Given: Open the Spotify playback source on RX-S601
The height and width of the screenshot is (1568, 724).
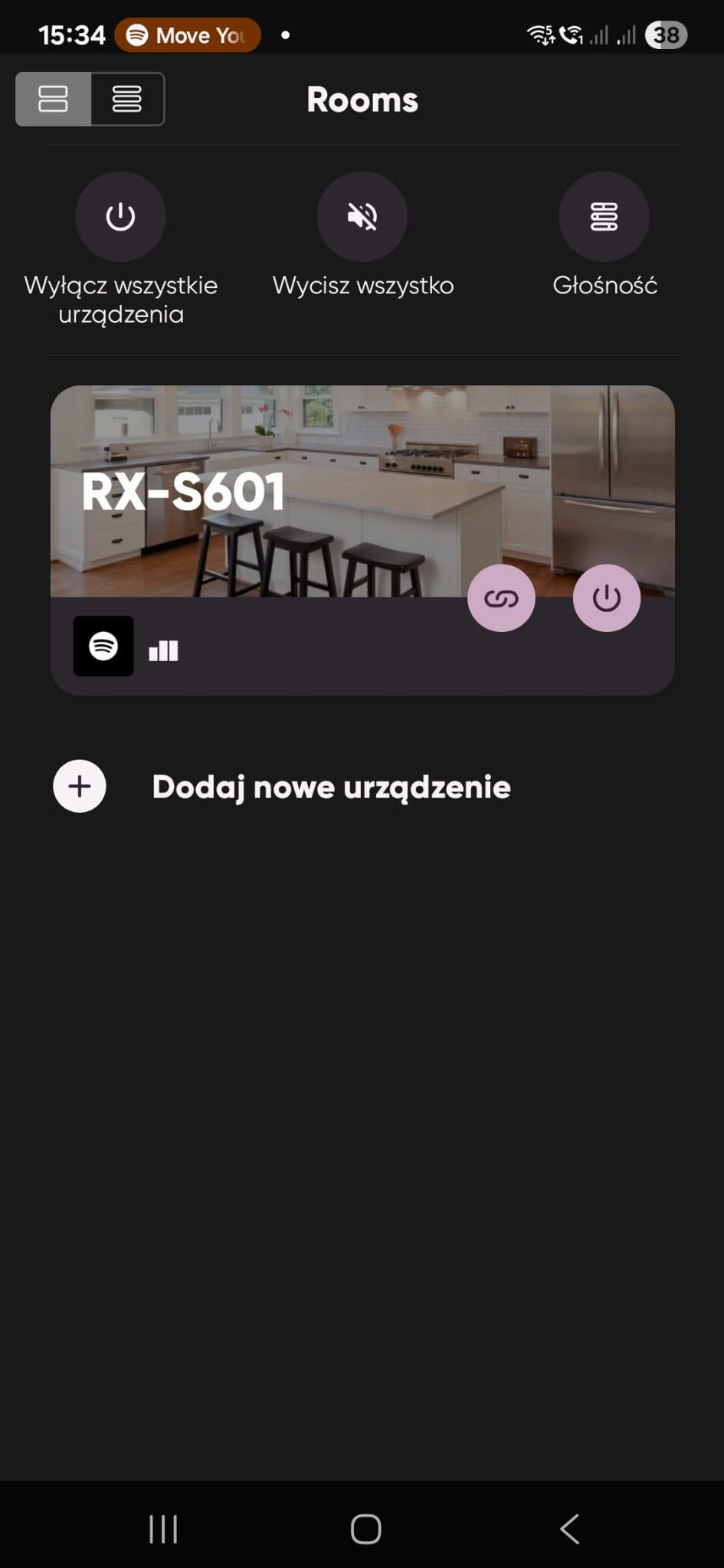Looking at the screenshot, I should tap(103, 646).
